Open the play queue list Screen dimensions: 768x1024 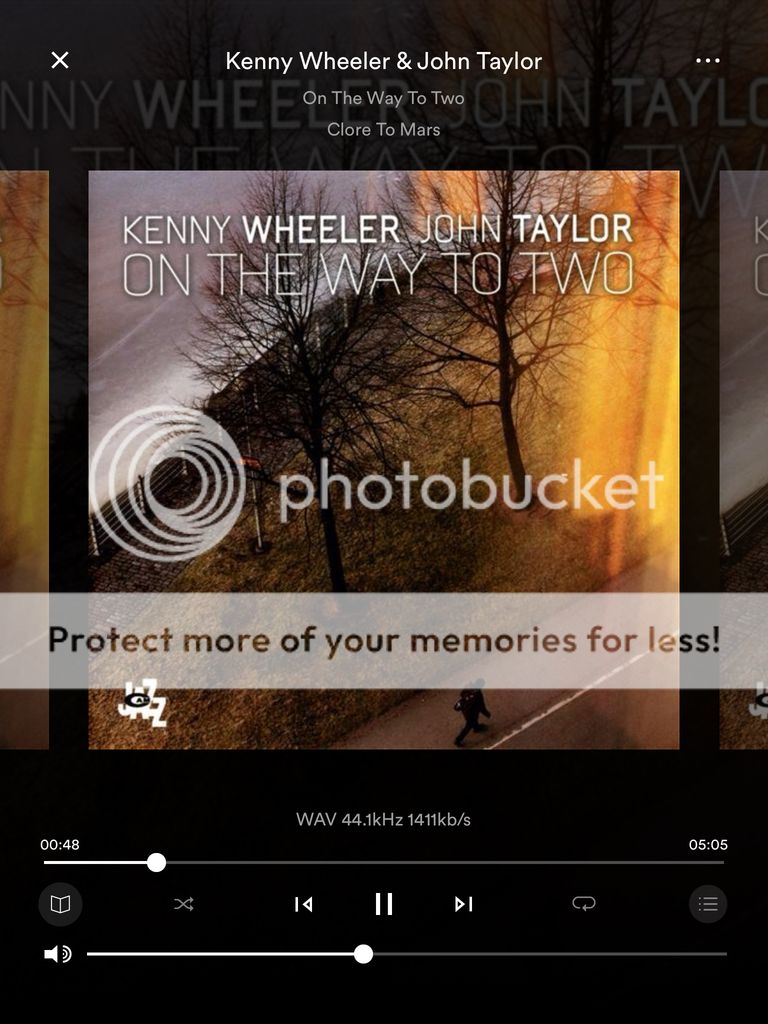click(708, 904)
